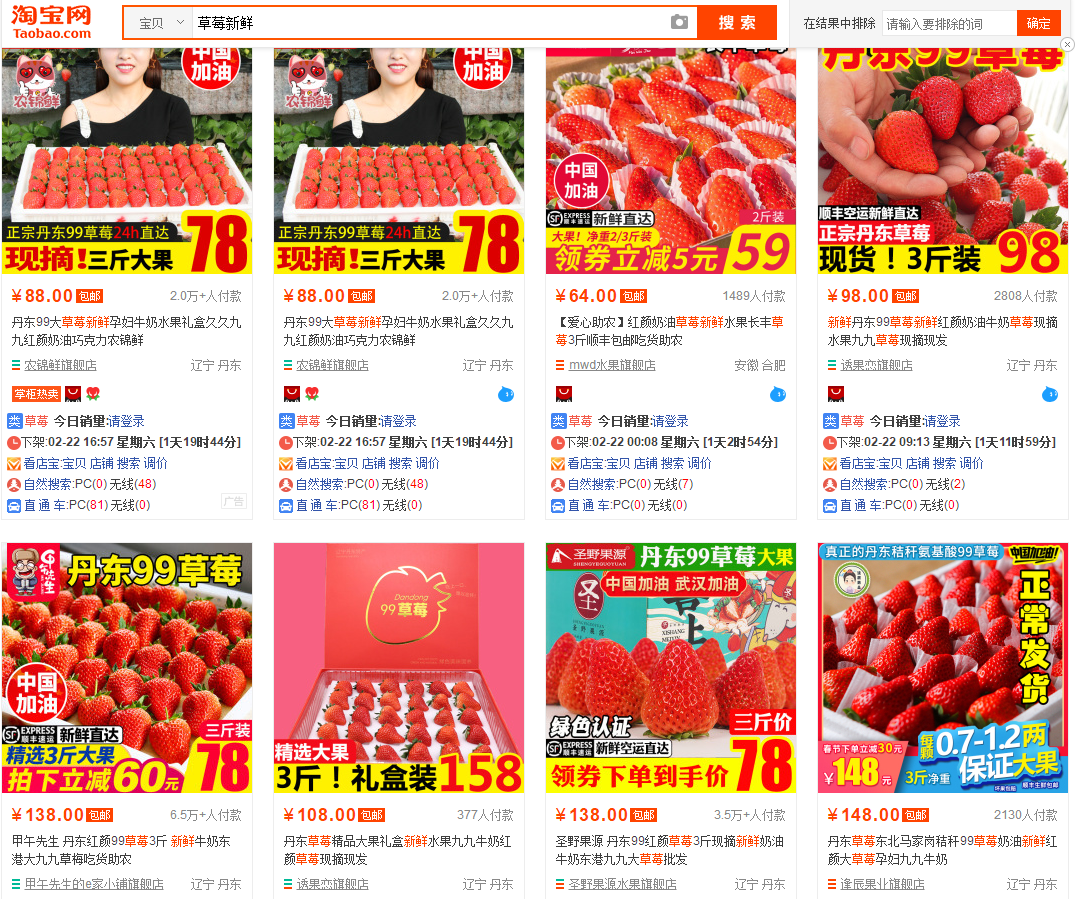This screenshot has width=1078, height=899.
Task: Focus the exclude keyword input field
Action: click(948, 23)
